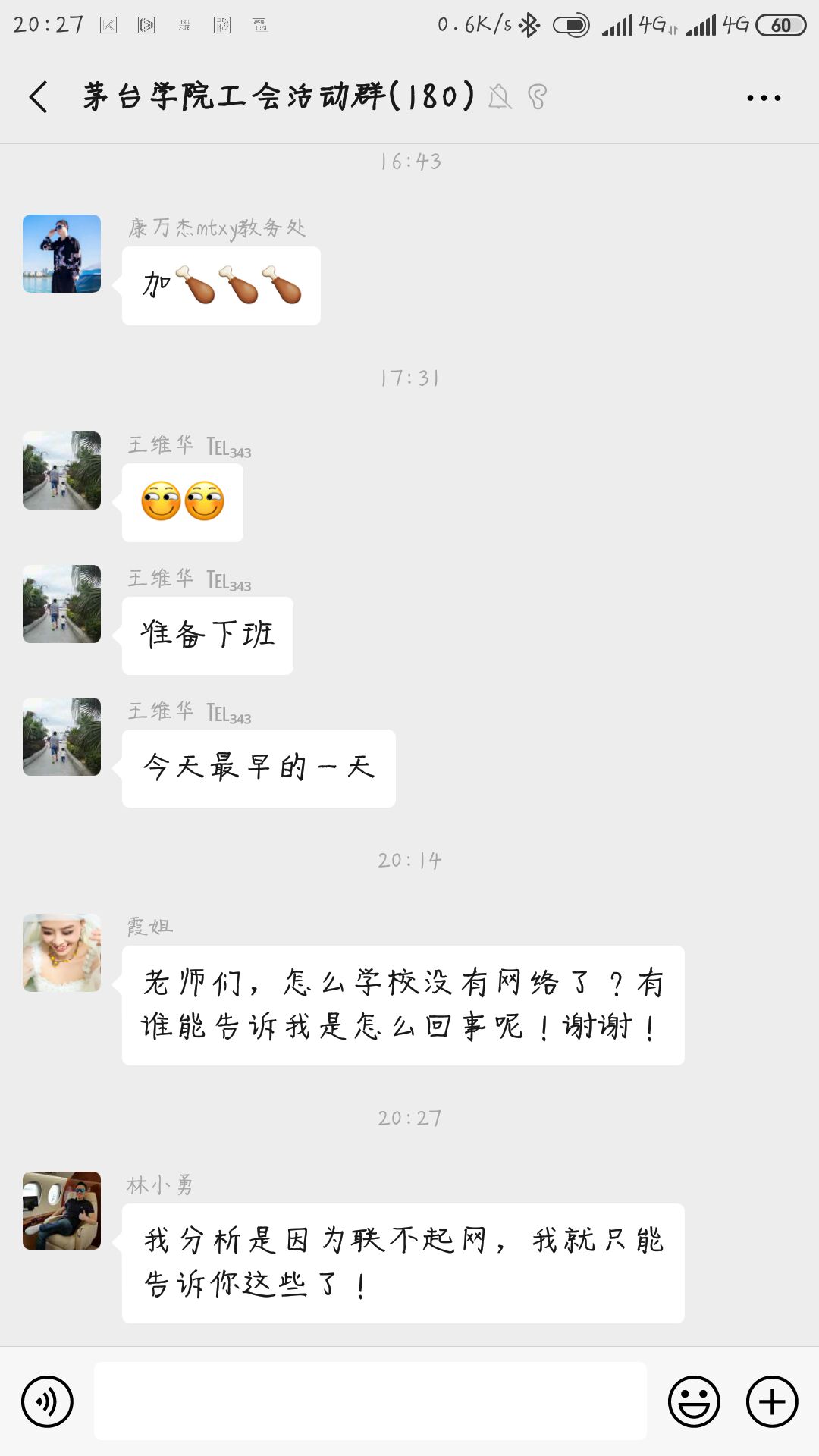View 康万杰mtxy教务处's profile avatar
The image size is (819, 1456).
tap(61, 253)
